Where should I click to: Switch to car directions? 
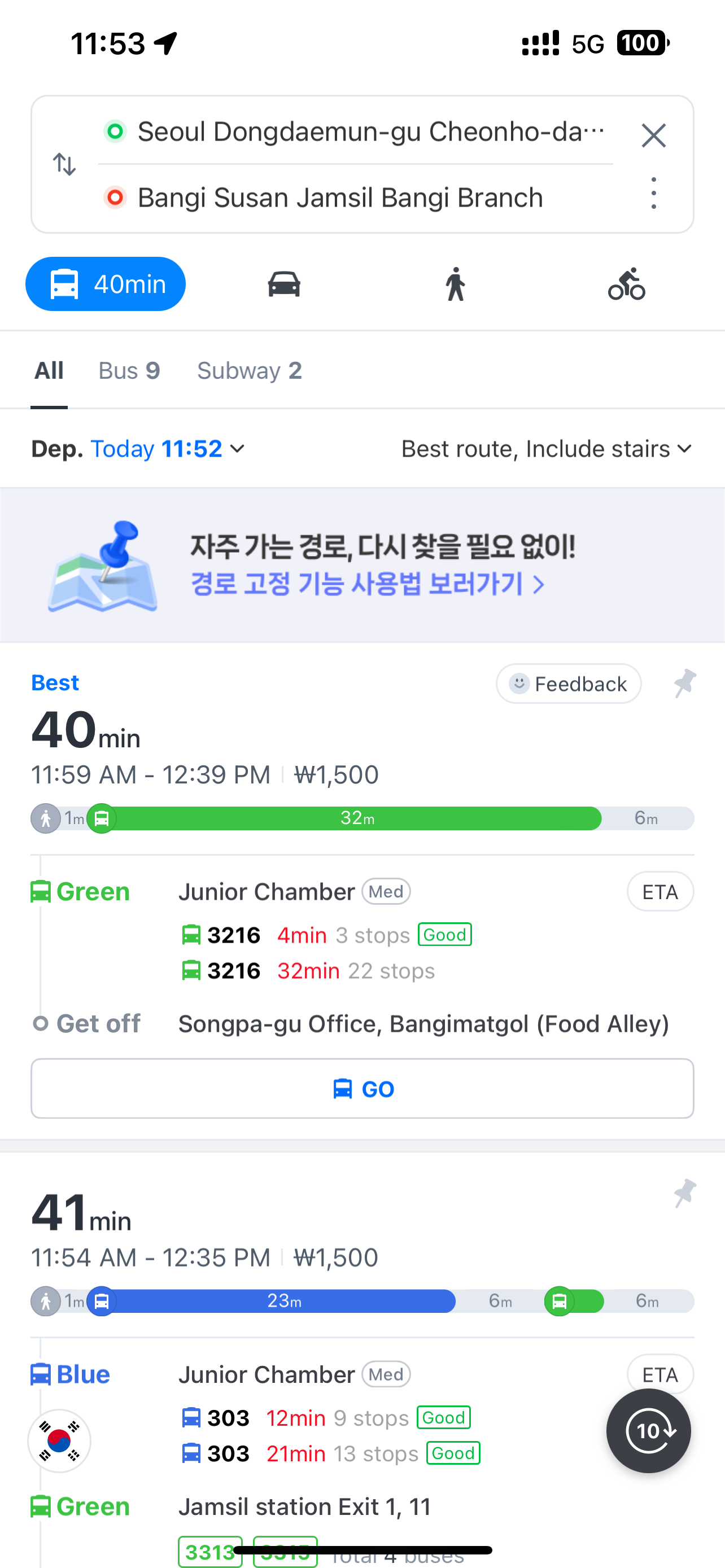283,284
